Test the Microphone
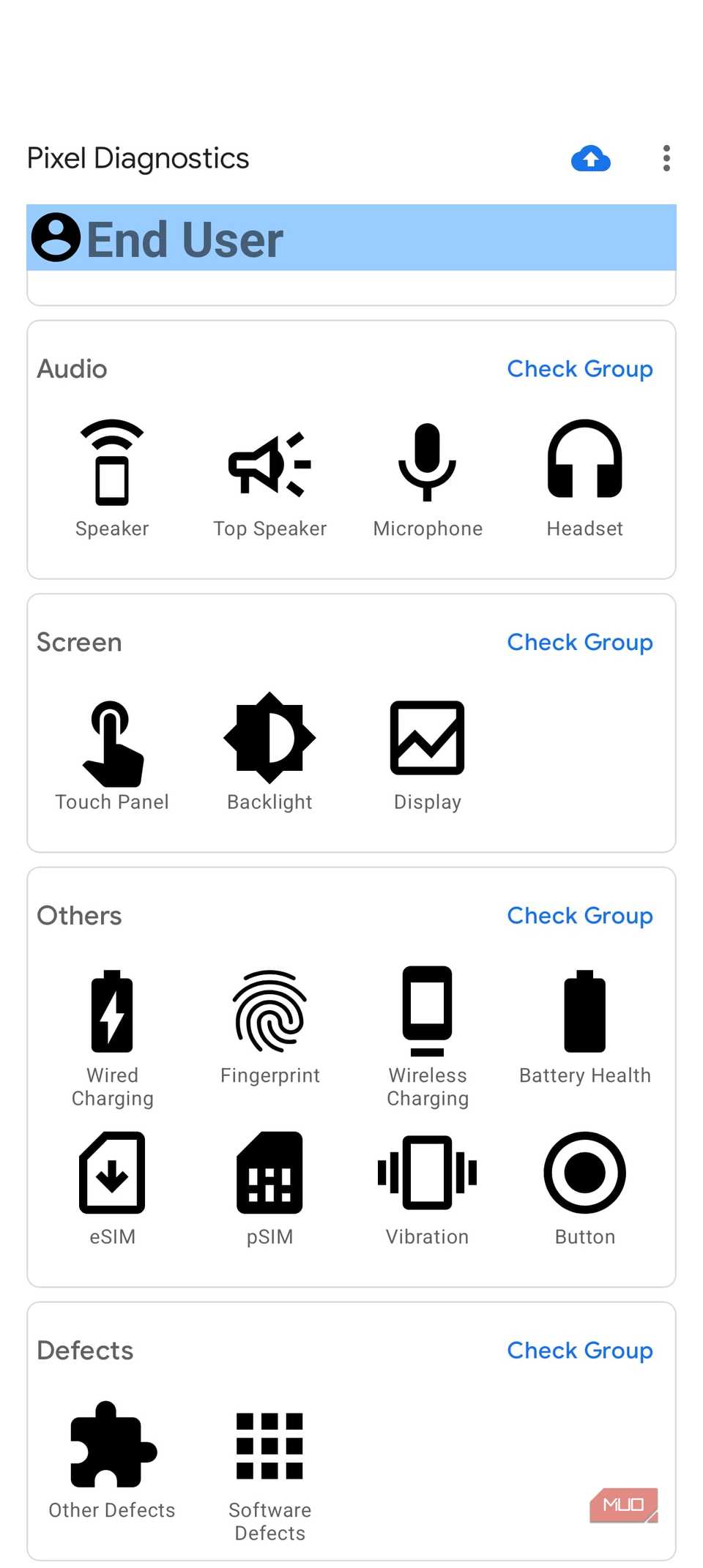Image resolution: width=703 pixels, height=1568 pixels. coord(428,476)
